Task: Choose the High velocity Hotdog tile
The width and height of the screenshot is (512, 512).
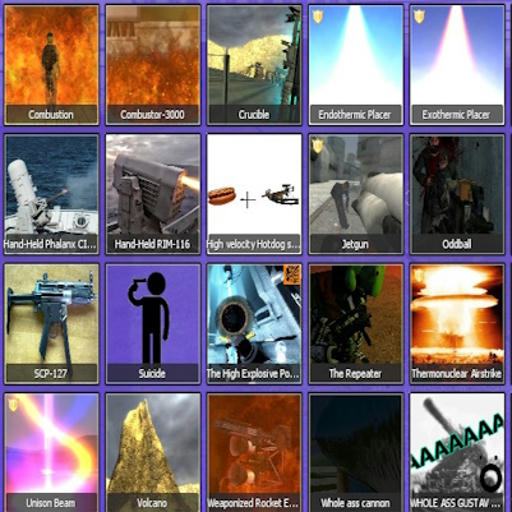Action: (x=254, y=194)
